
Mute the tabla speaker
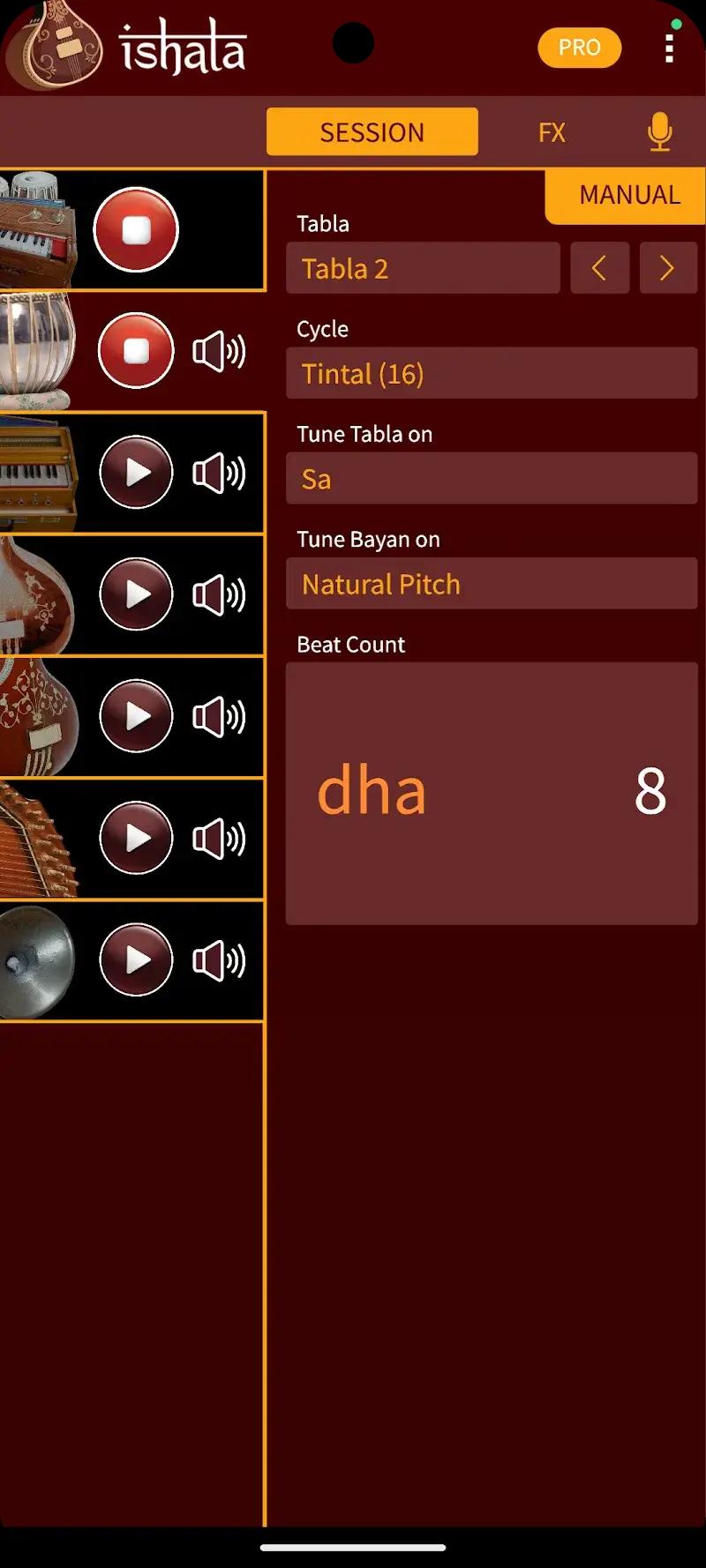point(219,352)
